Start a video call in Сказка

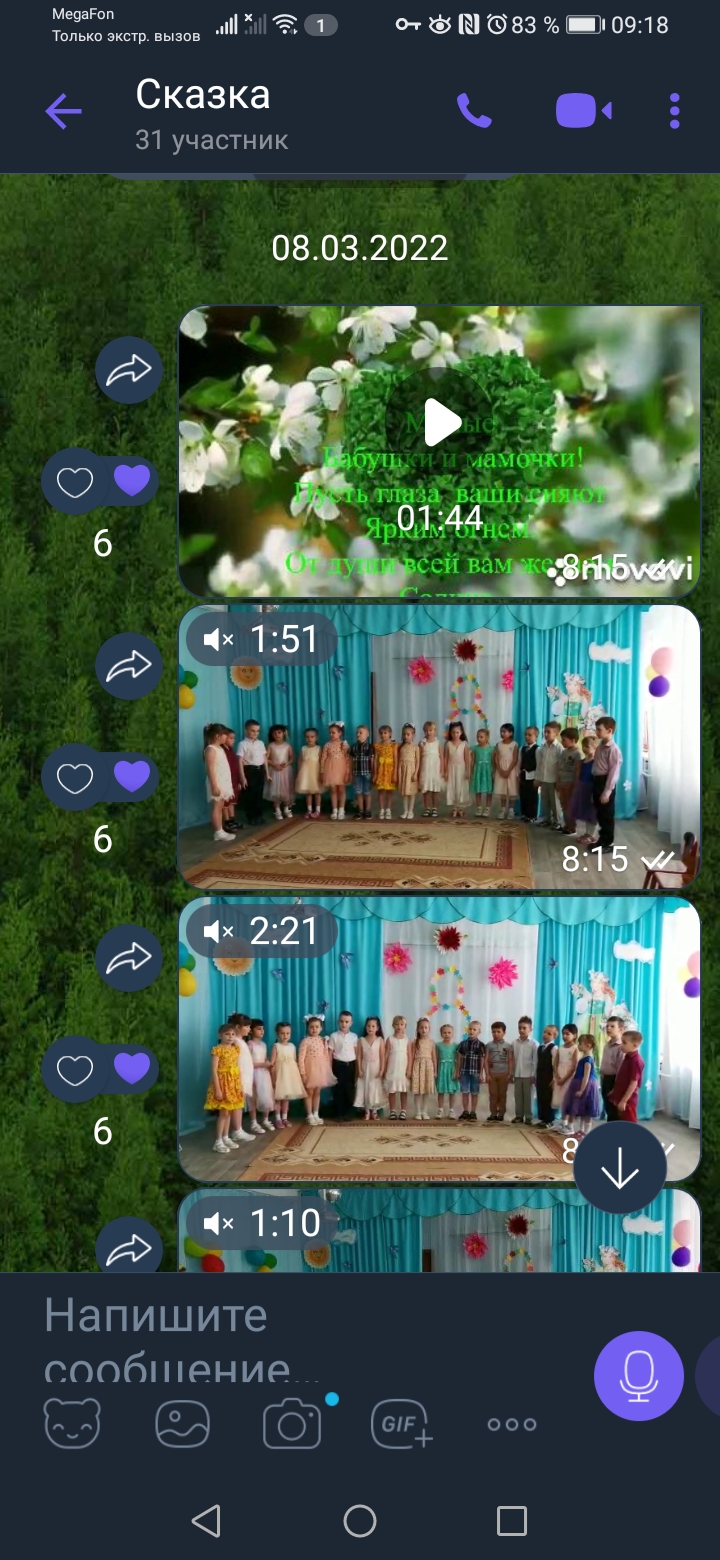coord(584,111)
